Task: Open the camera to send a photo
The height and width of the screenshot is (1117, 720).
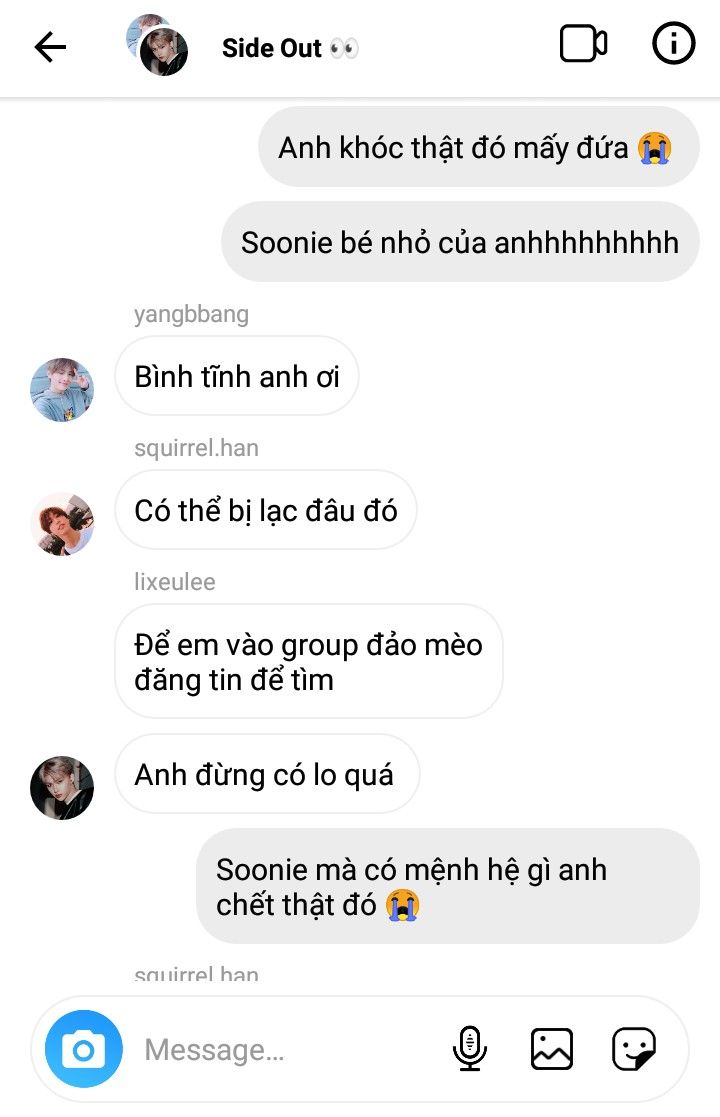Action: (x=84, y=1050)
